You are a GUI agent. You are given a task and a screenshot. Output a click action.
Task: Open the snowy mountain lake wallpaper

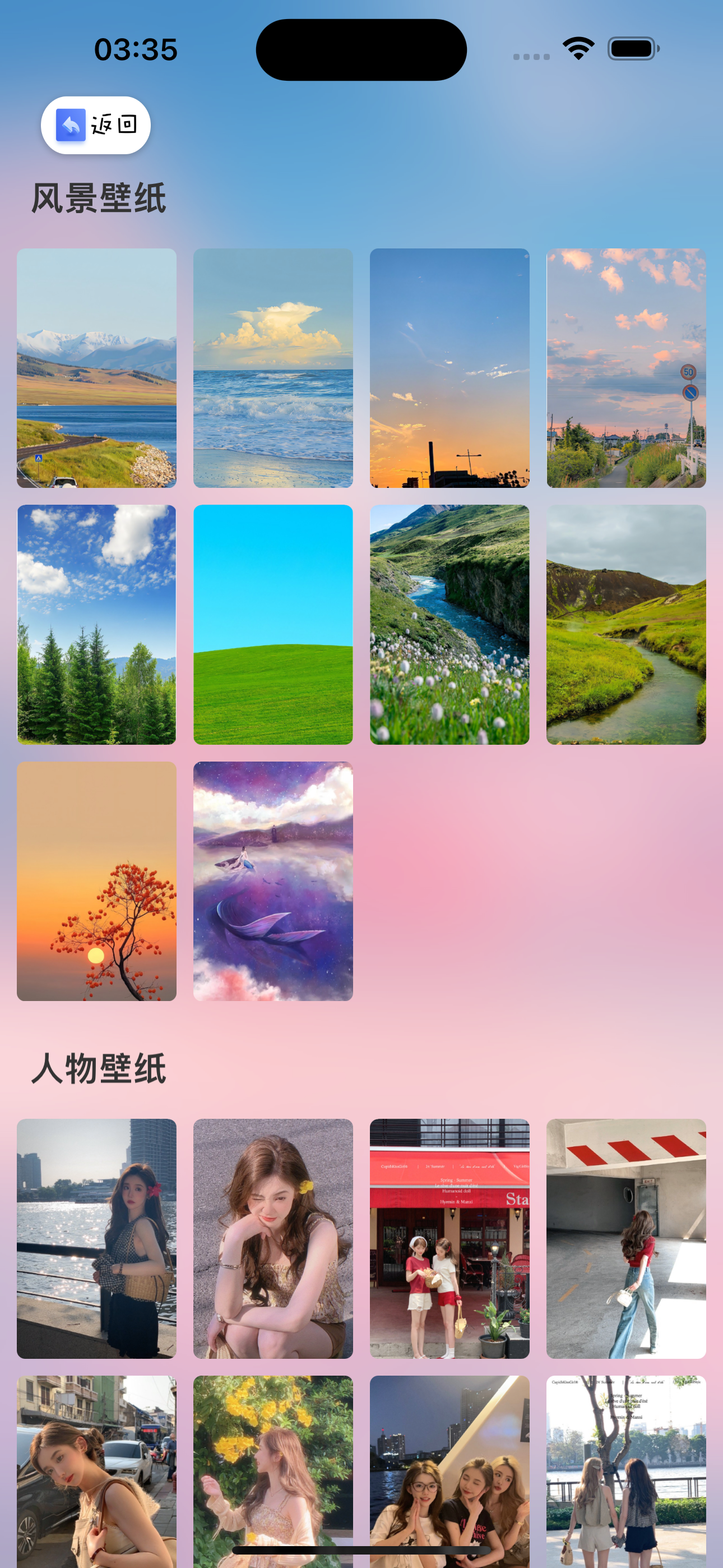click(x=96, y=368)
